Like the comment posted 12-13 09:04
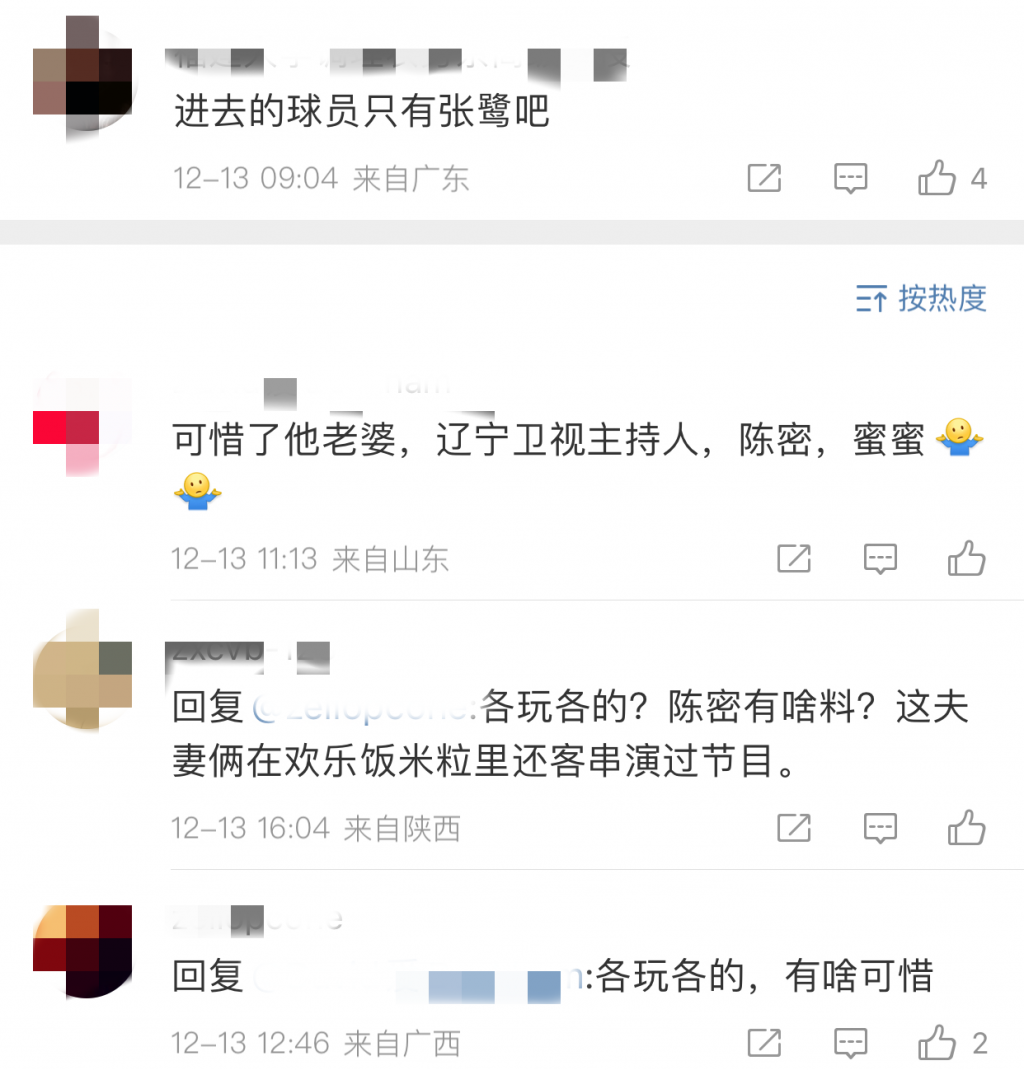The height and width of the screenshot is (1070, 1024). tap(938, 179)
